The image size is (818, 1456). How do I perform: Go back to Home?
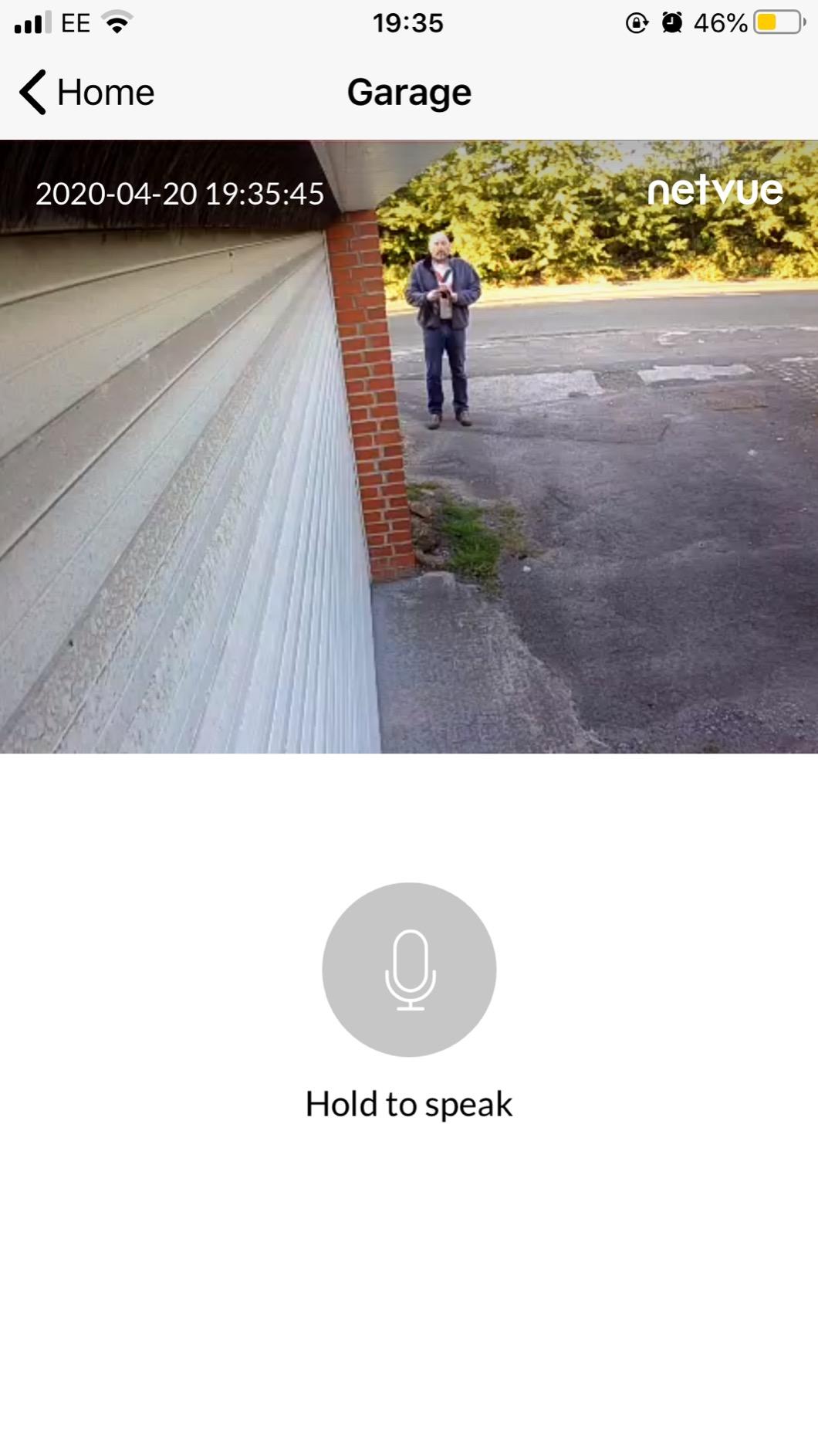(x=86, y=93)
